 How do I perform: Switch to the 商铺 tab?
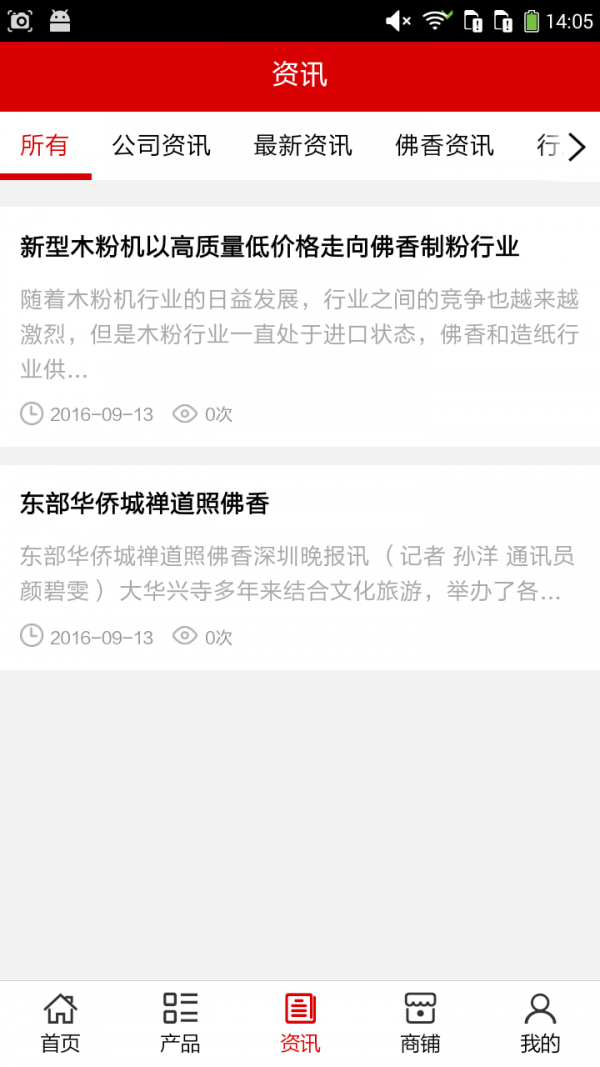click(420, 1023)
